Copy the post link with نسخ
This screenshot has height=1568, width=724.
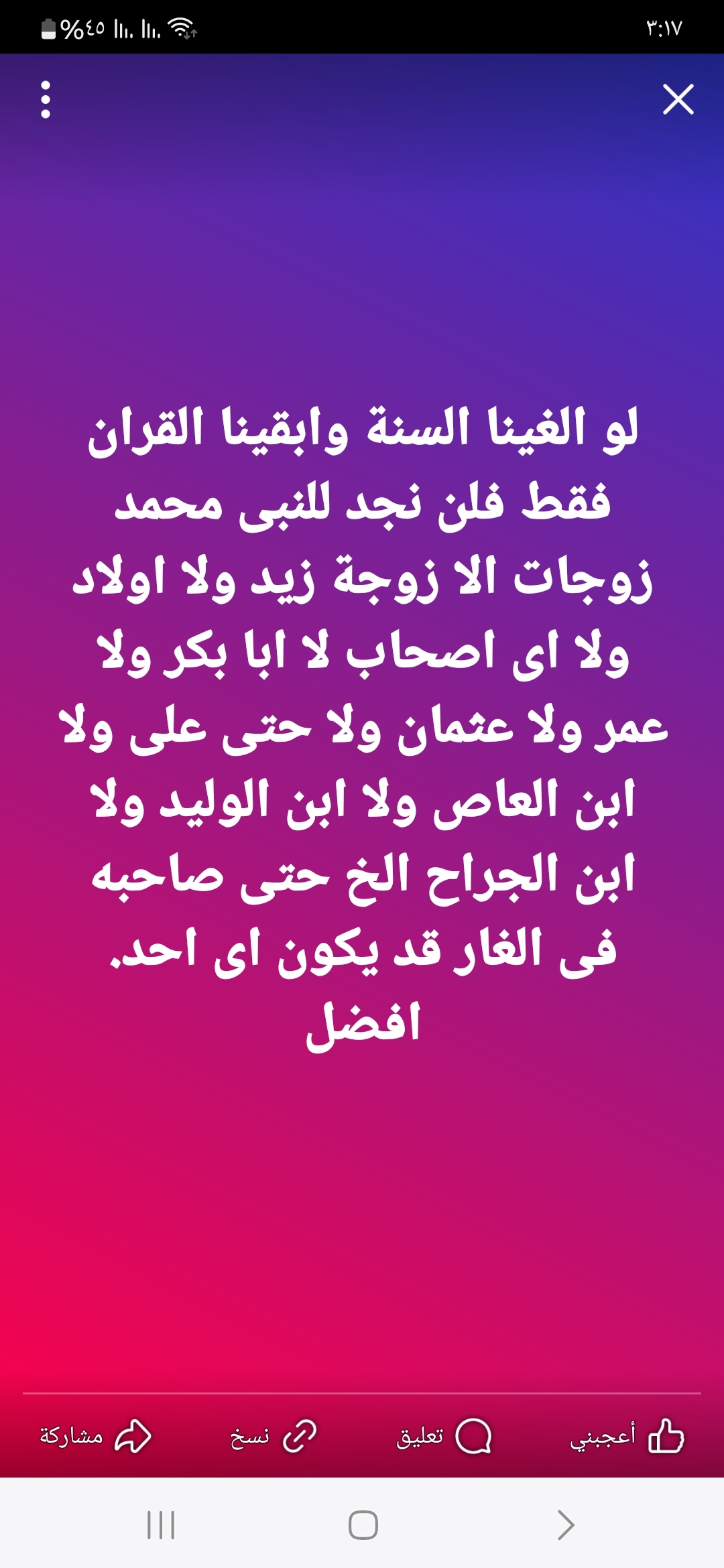coord(274,1437)
